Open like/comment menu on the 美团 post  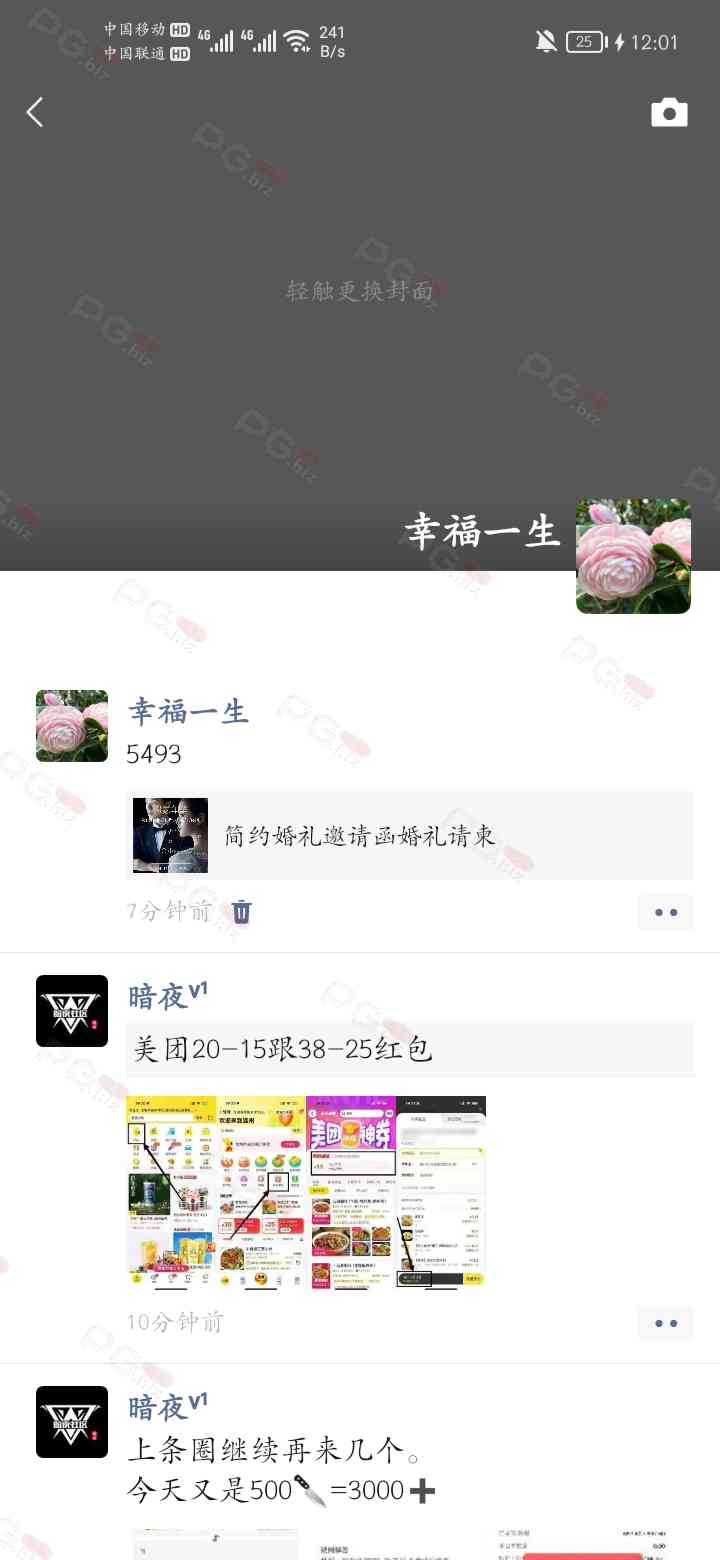[x=665, y=1323]
